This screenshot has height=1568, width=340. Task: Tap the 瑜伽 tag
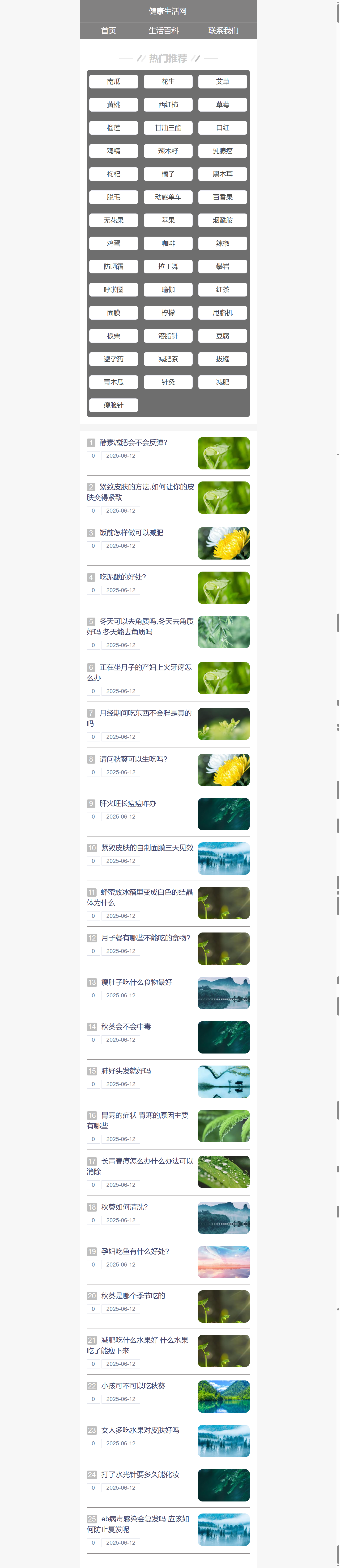tap(168, 290)
